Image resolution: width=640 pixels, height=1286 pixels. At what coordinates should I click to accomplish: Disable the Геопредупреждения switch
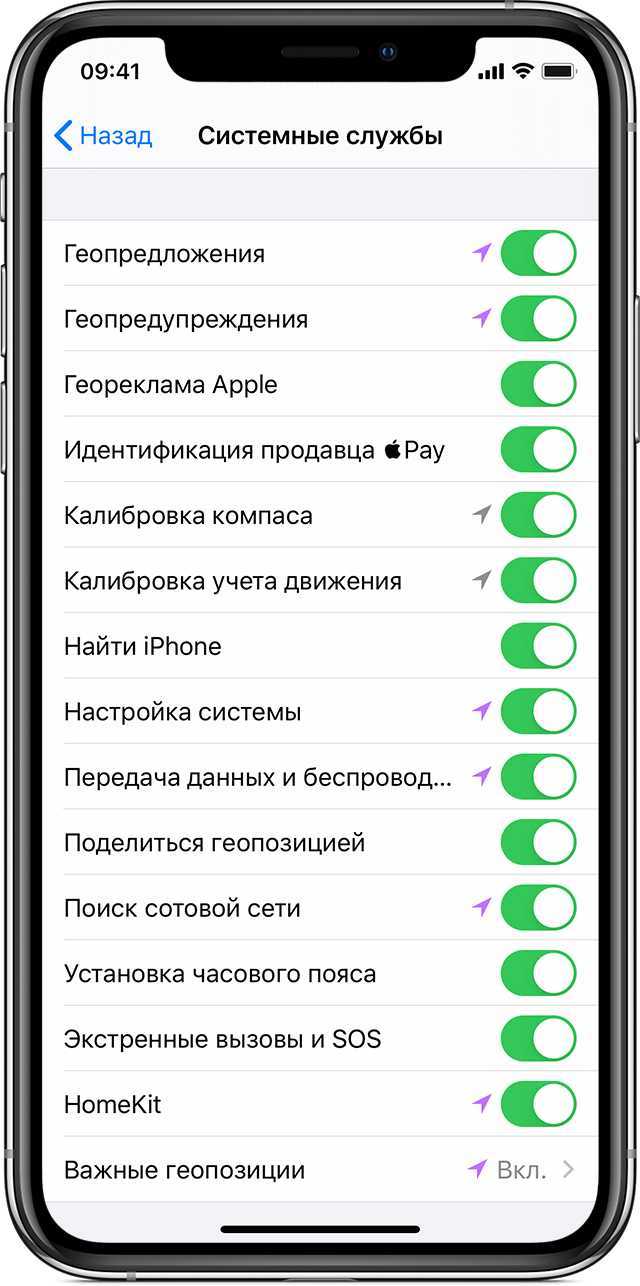pyautogui.click(x=539, y=319)
